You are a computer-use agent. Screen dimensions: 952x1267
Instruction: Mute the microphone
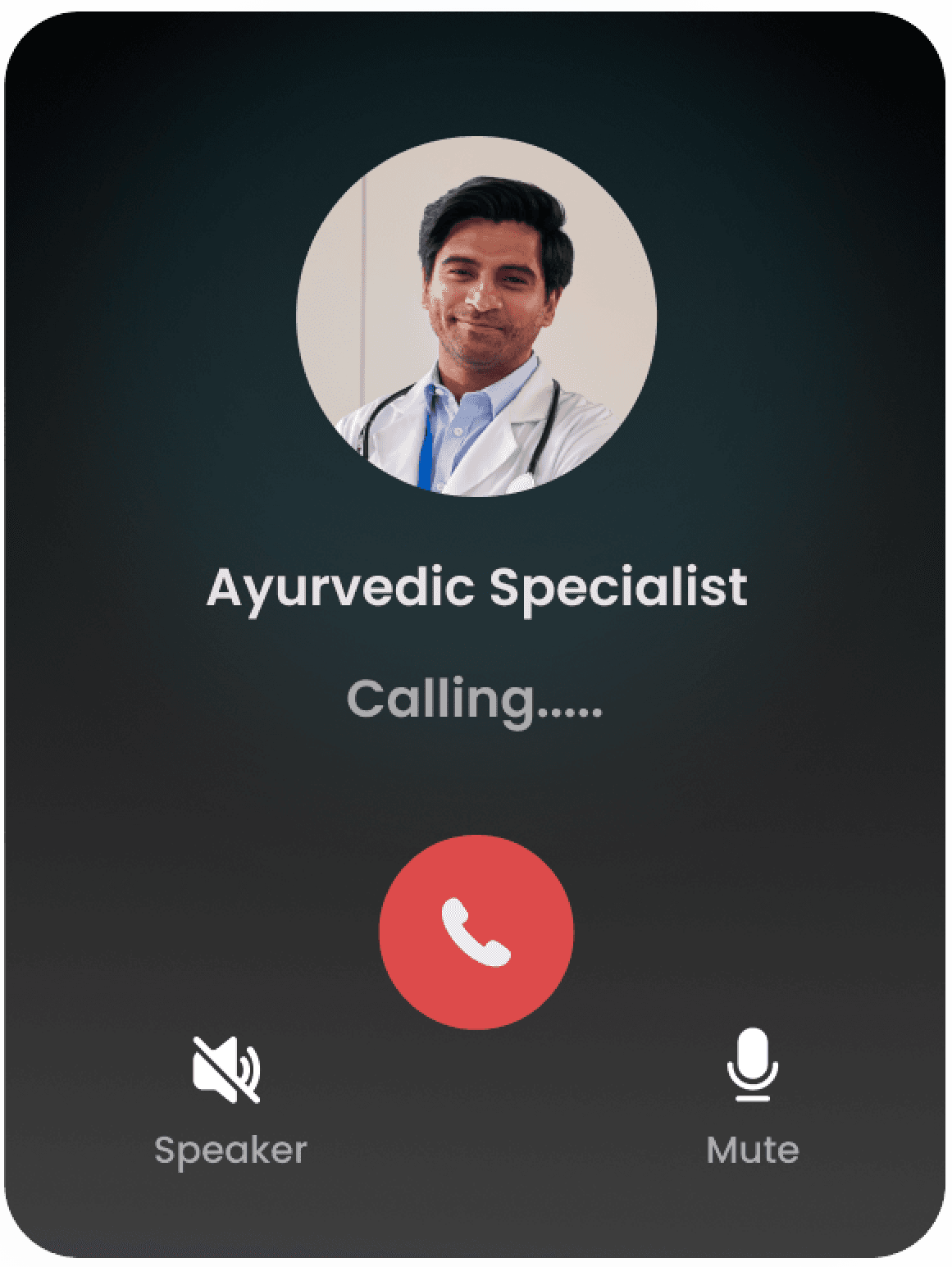pos(752,1067)
